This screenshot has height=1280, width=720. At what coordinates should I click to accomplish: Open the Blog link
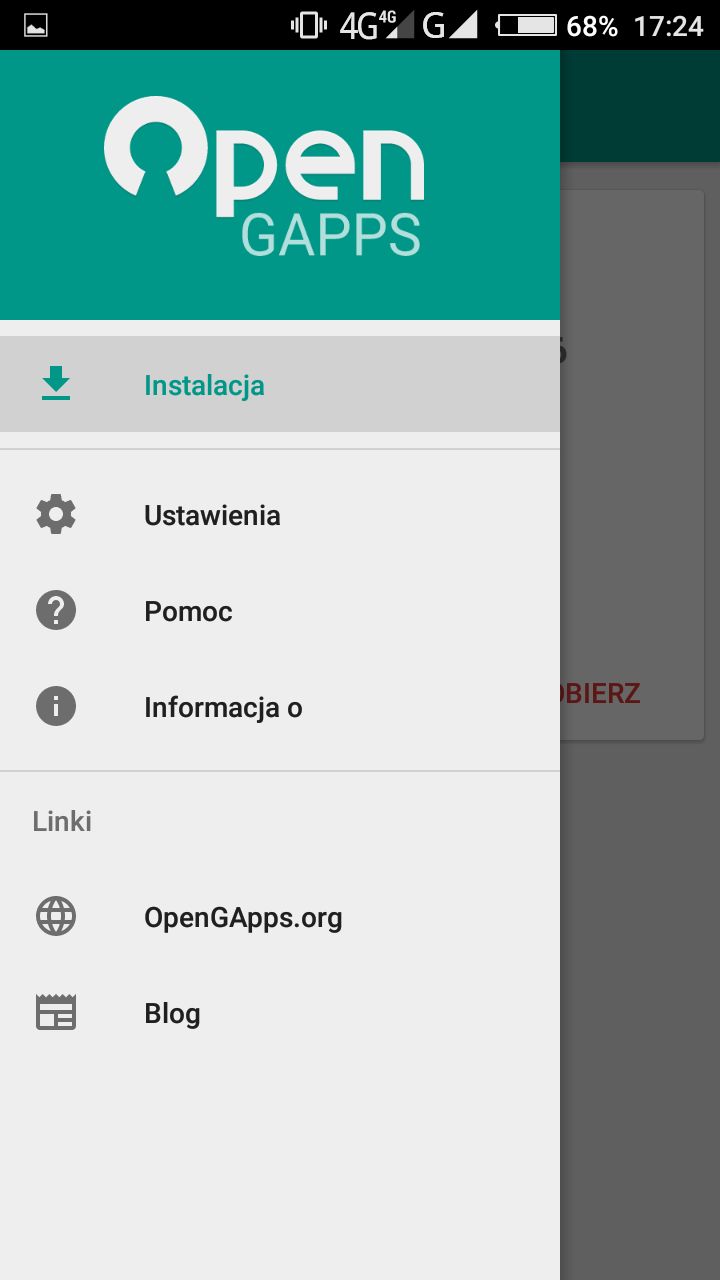(280, 1013)
